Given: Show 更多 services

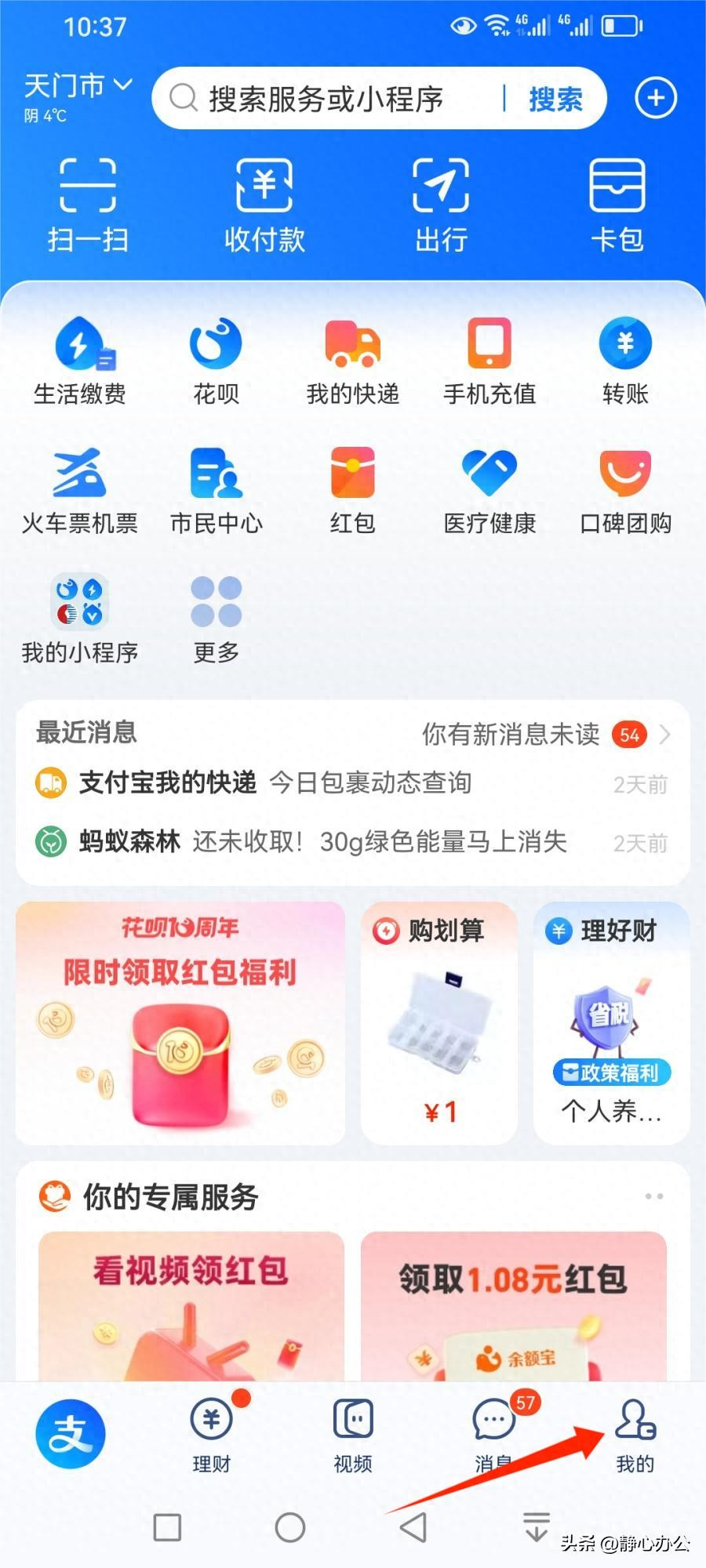Looking at the screenshot, I should pos(216,619).
